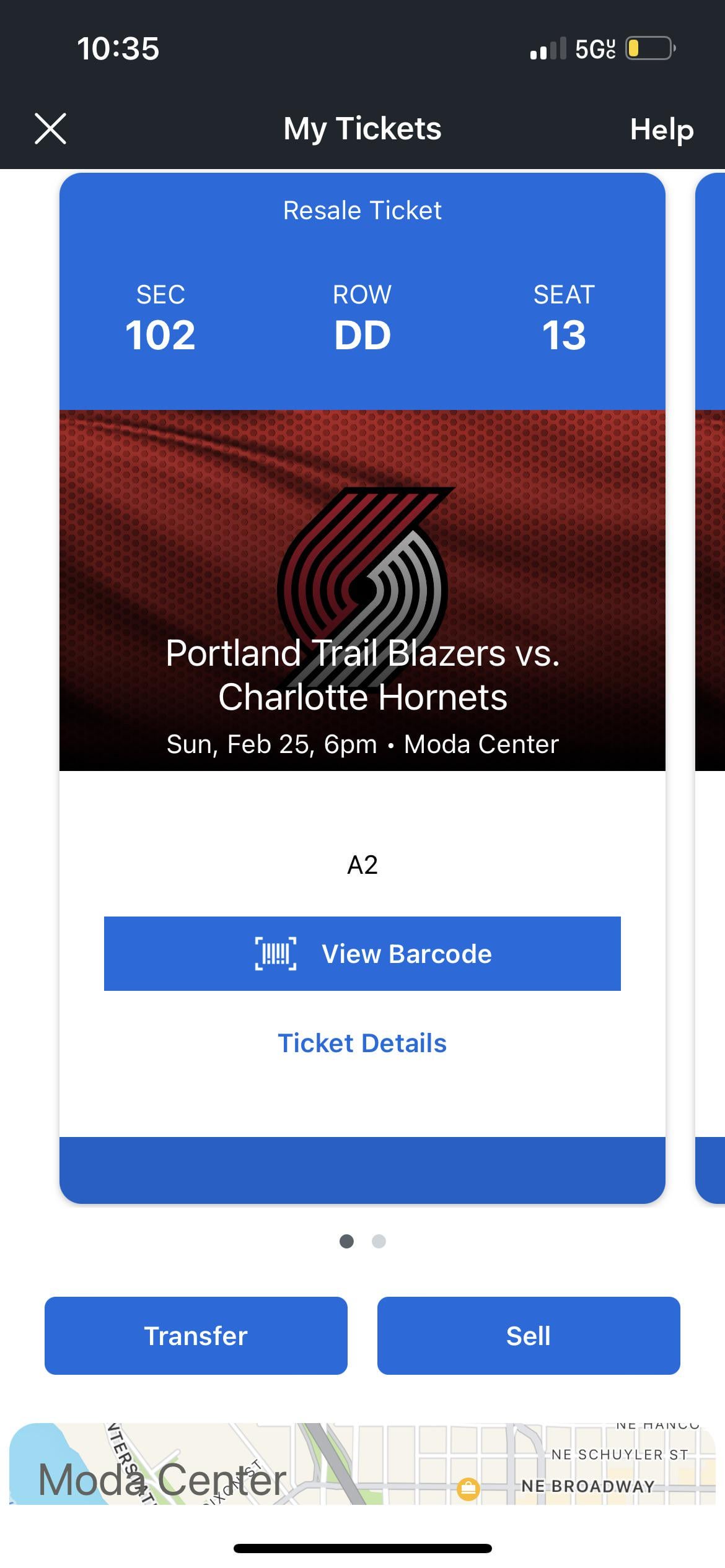Open the Moda Center map

(x=362, y=1465)
